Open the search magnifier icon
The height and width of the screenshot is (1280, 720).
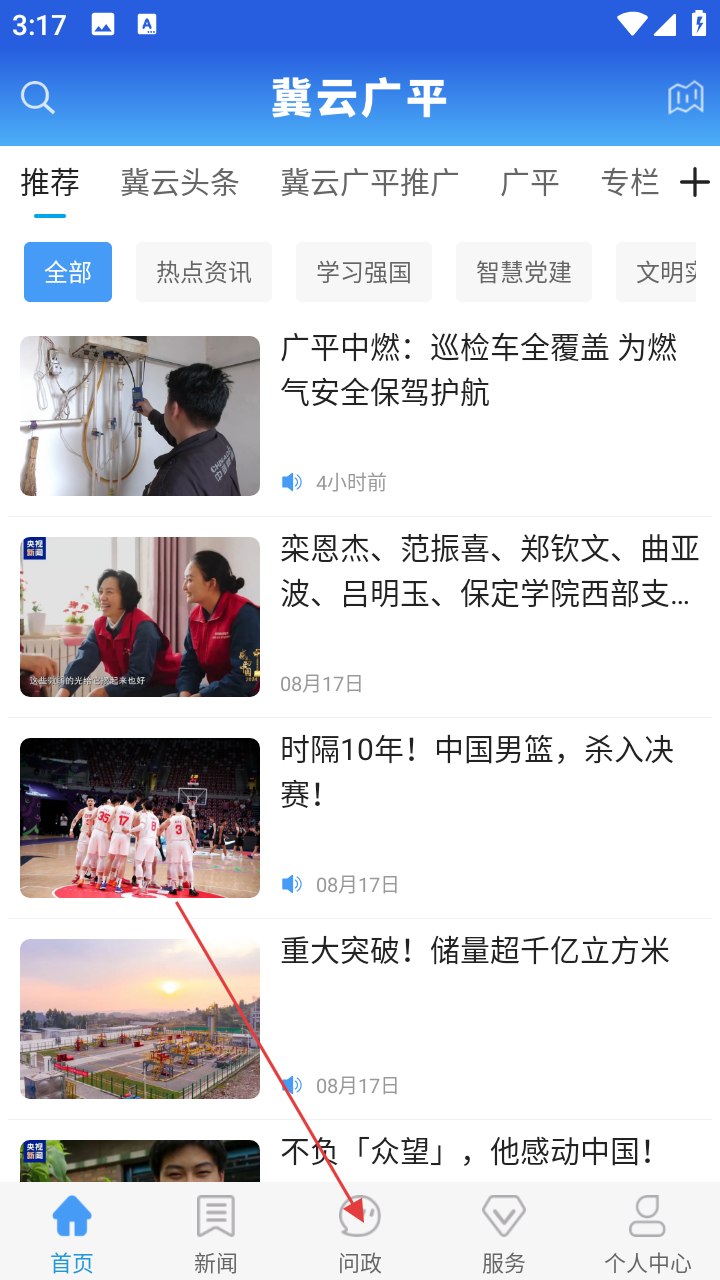coord(37,98)
